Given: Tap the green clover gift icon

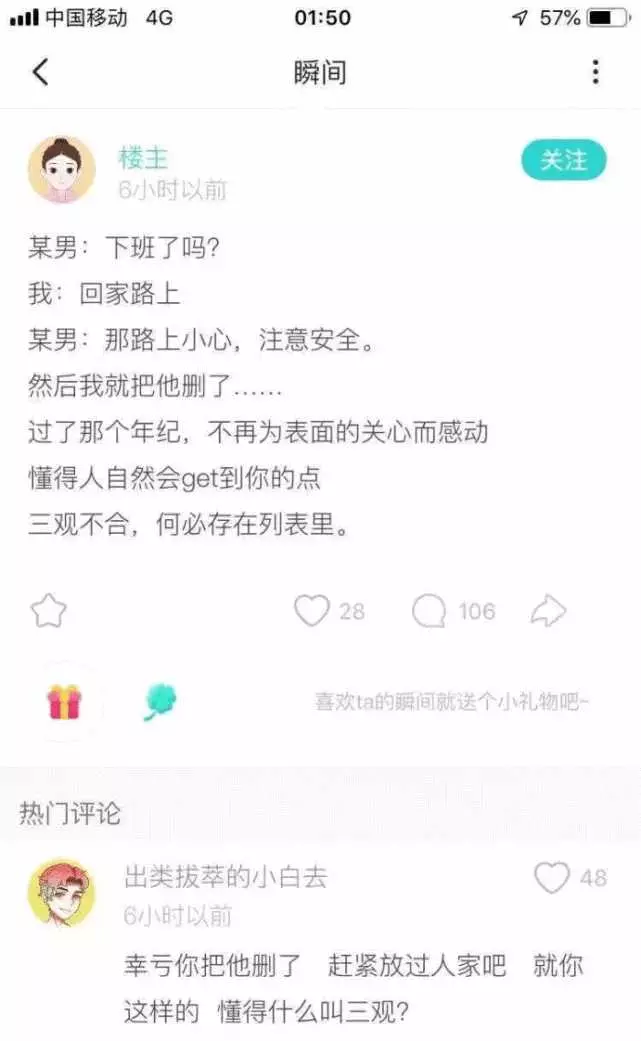Looking at the screenshot, I should pos(158,703).
